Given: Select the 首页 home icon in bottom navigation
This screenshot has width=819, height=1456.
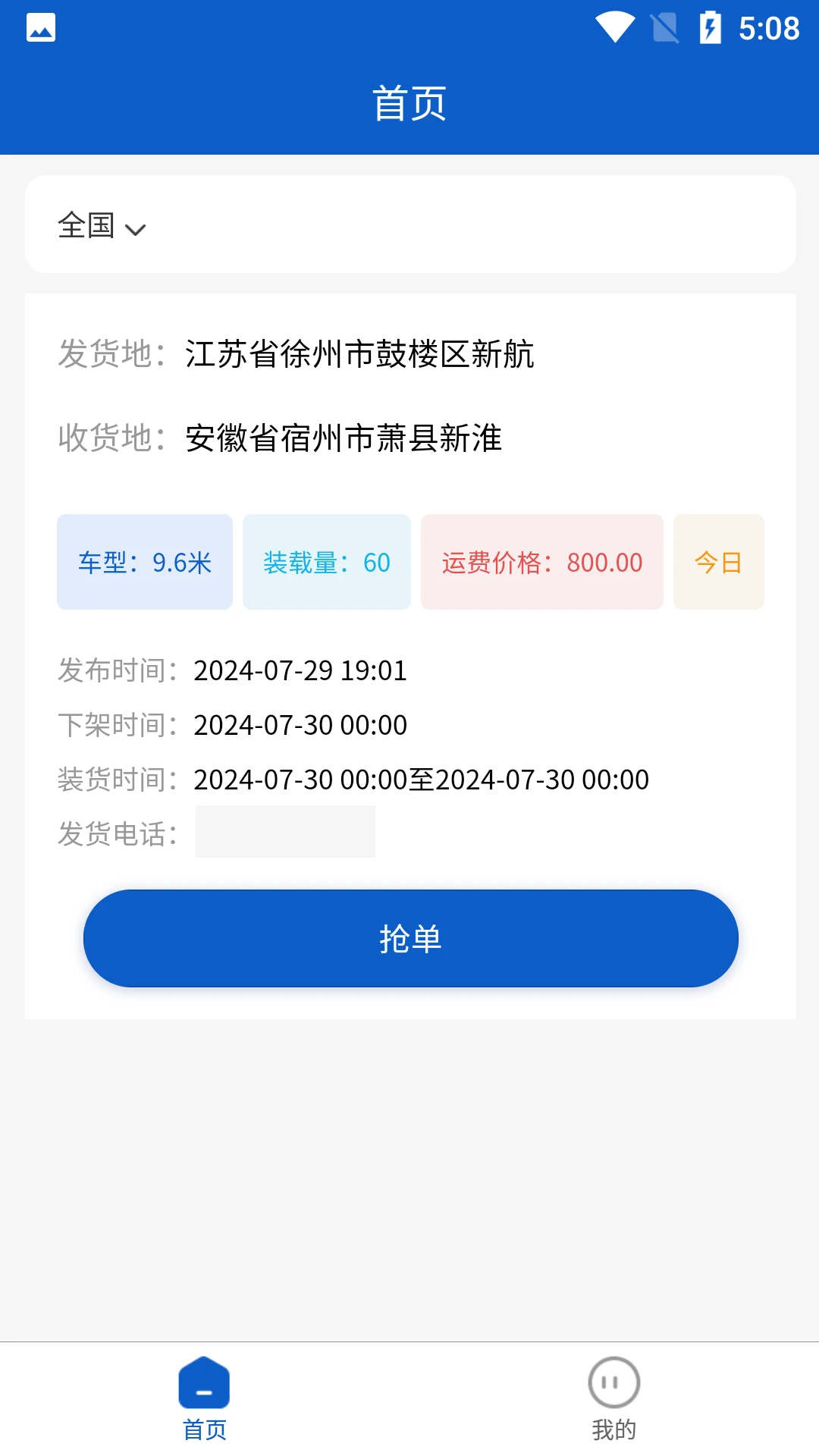Looking at the screenshot, I should coord(202,1382).
